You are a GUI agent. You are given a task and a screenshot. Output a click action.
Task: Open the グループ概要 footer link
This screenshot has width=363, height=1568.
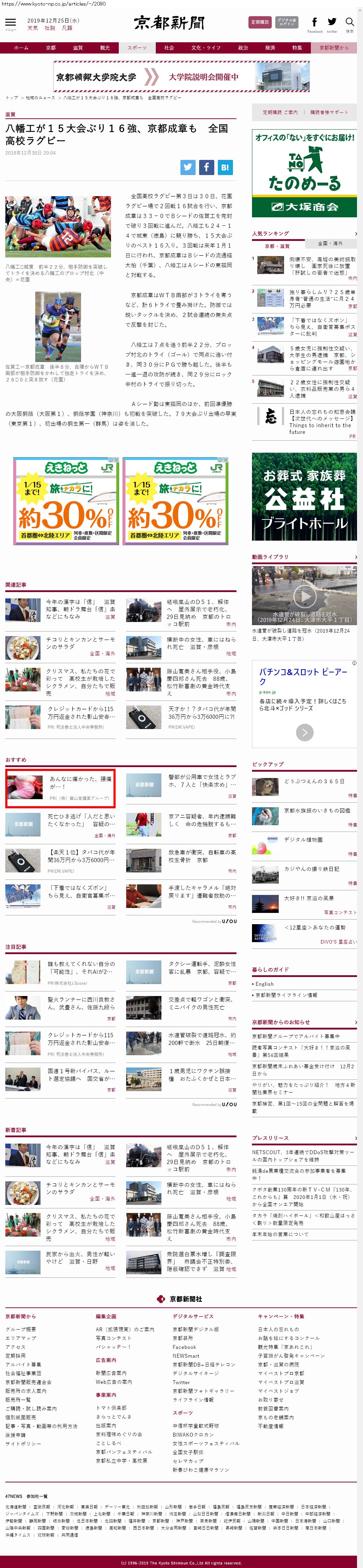pyautogui.click(x=21, y=1330)
